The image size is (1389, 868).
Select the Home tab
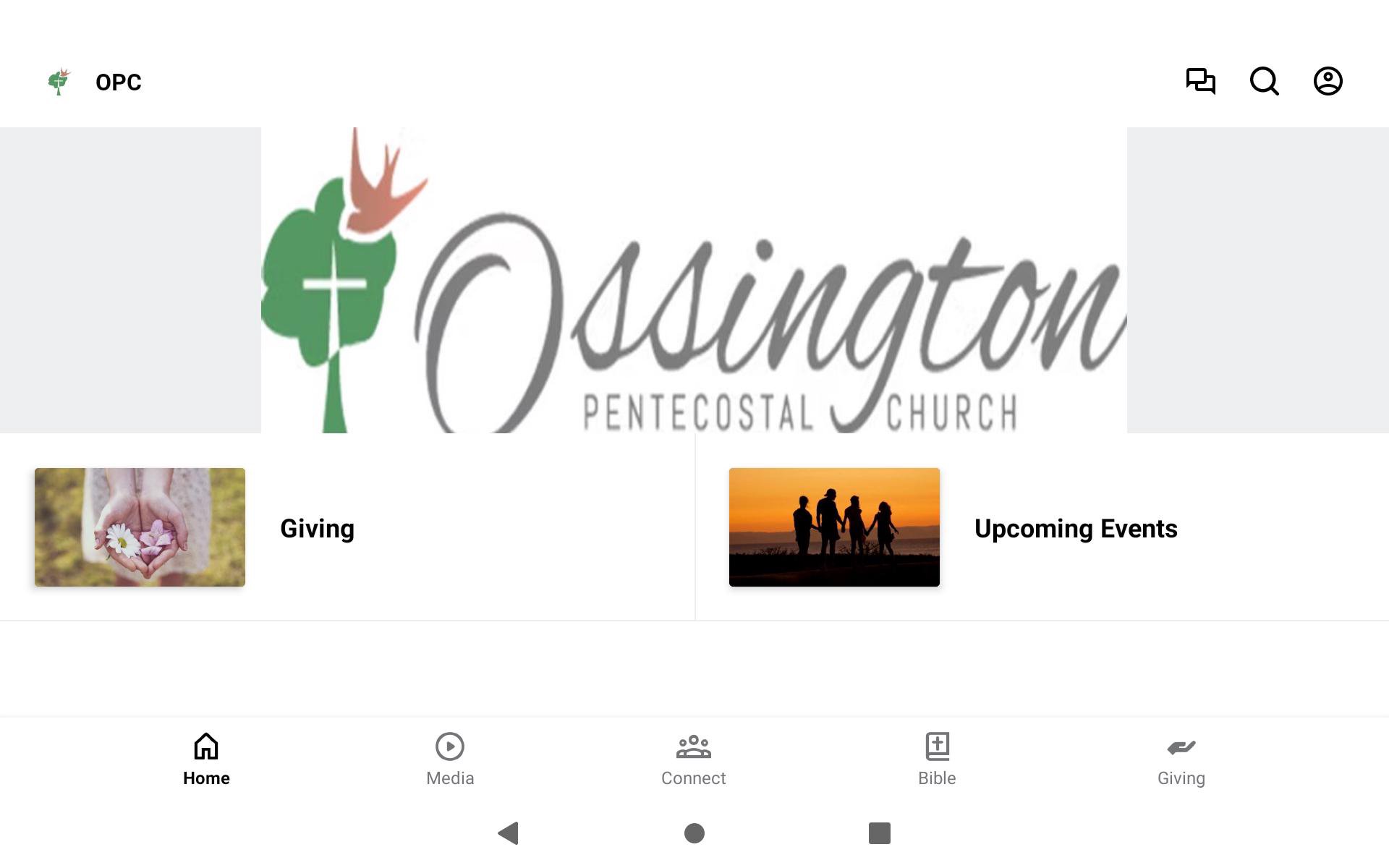[206, 759]
